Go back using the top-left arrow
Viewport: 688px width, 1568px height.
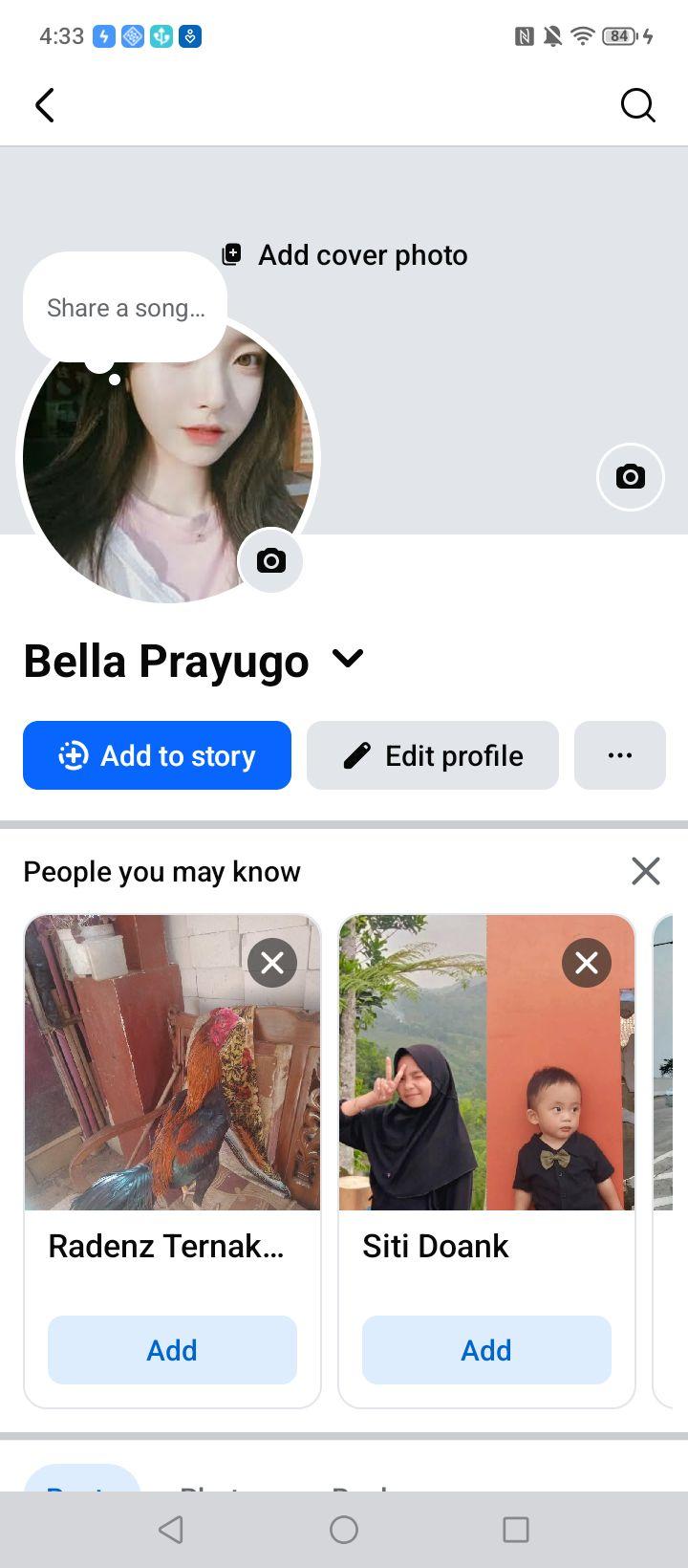45,105
